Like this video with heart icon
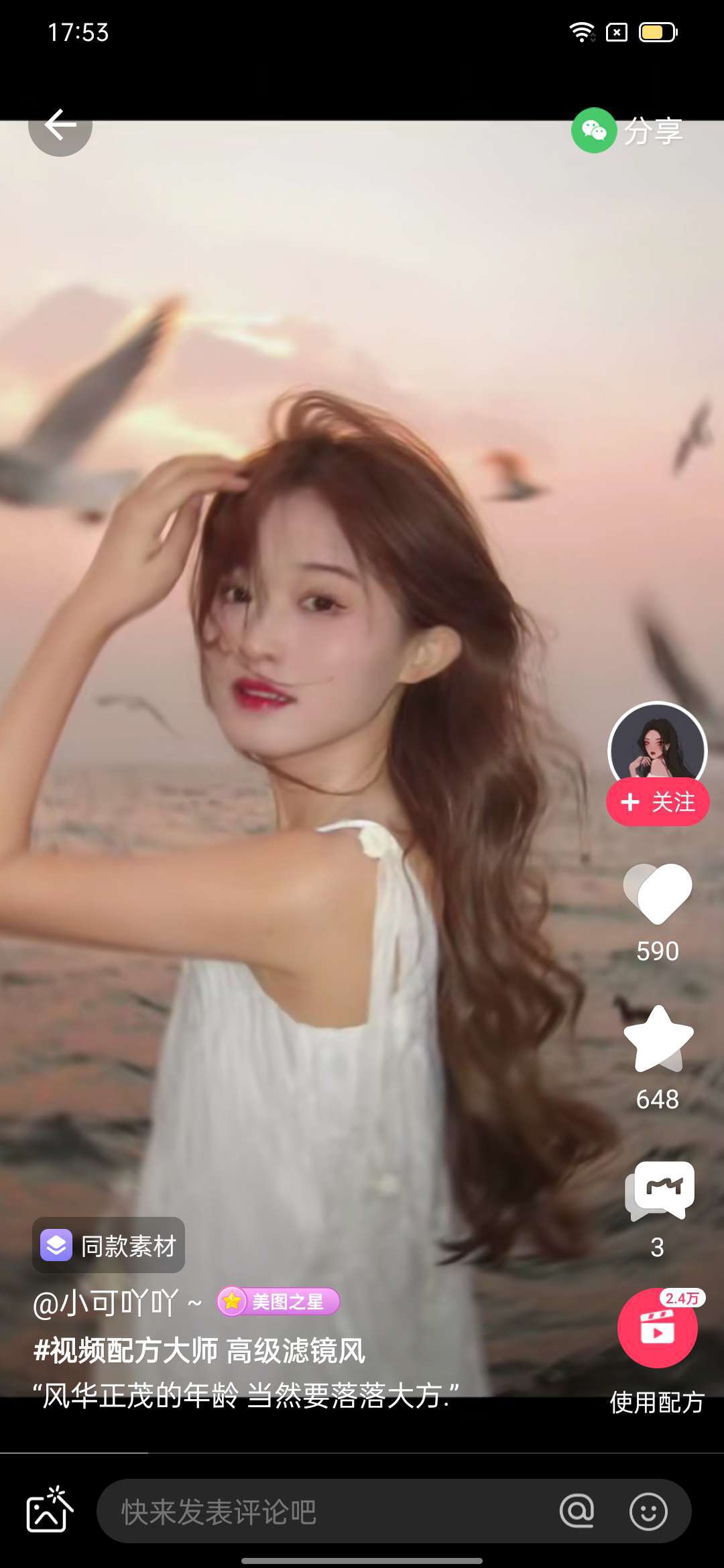The height and width of the screenshot is (1568, 724). 658,894
